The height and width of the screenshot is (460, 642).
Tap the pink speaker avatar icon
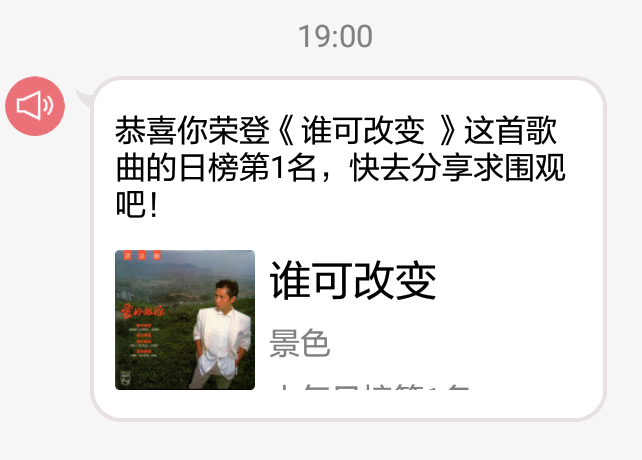[35, 104]
